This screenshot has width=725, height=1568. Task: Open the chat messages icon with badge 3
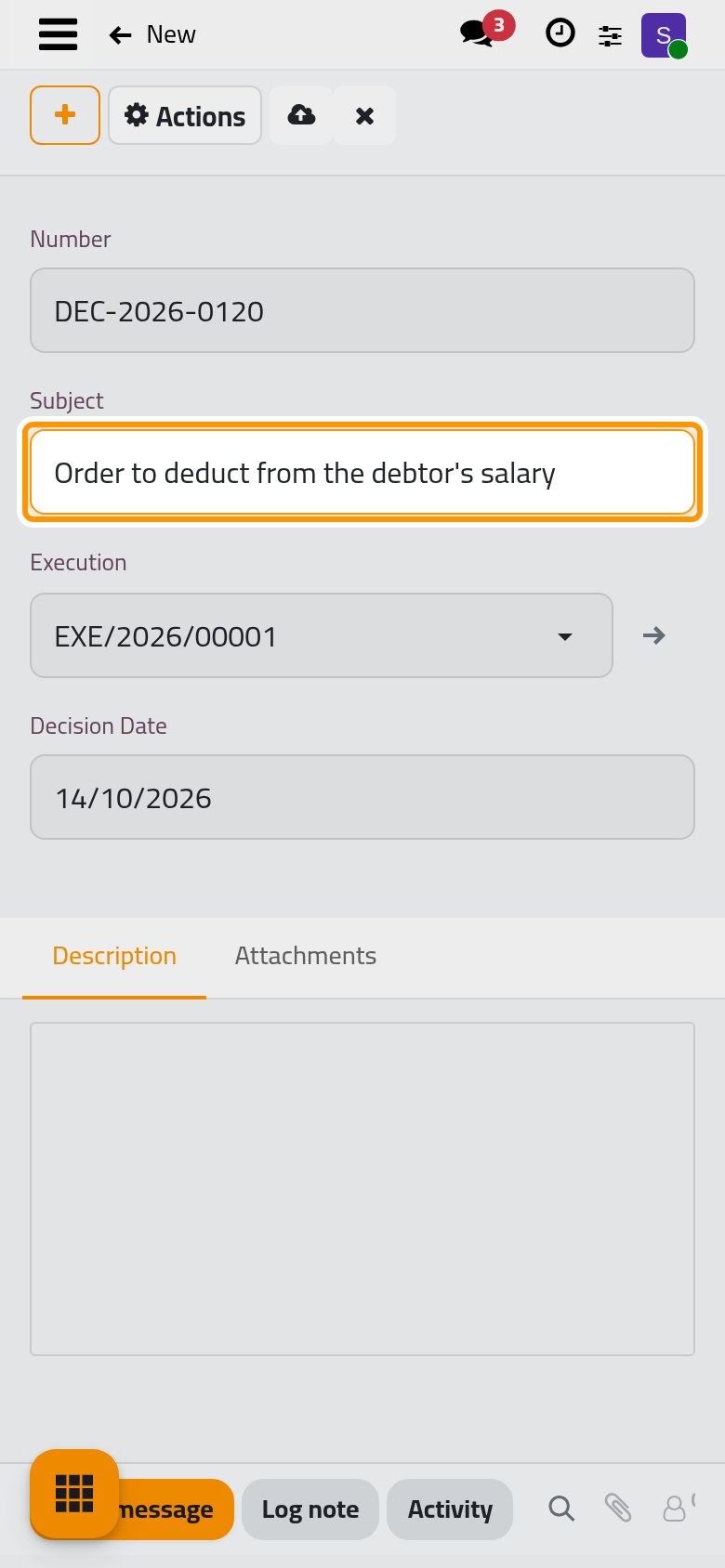point(480,33)
